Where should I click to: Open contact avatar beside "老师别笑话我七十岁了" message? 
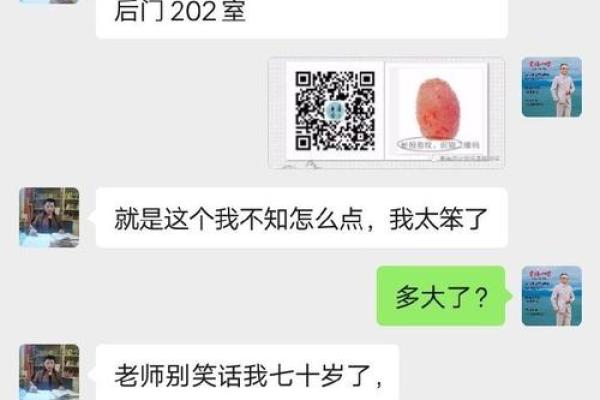coord(49,372)
